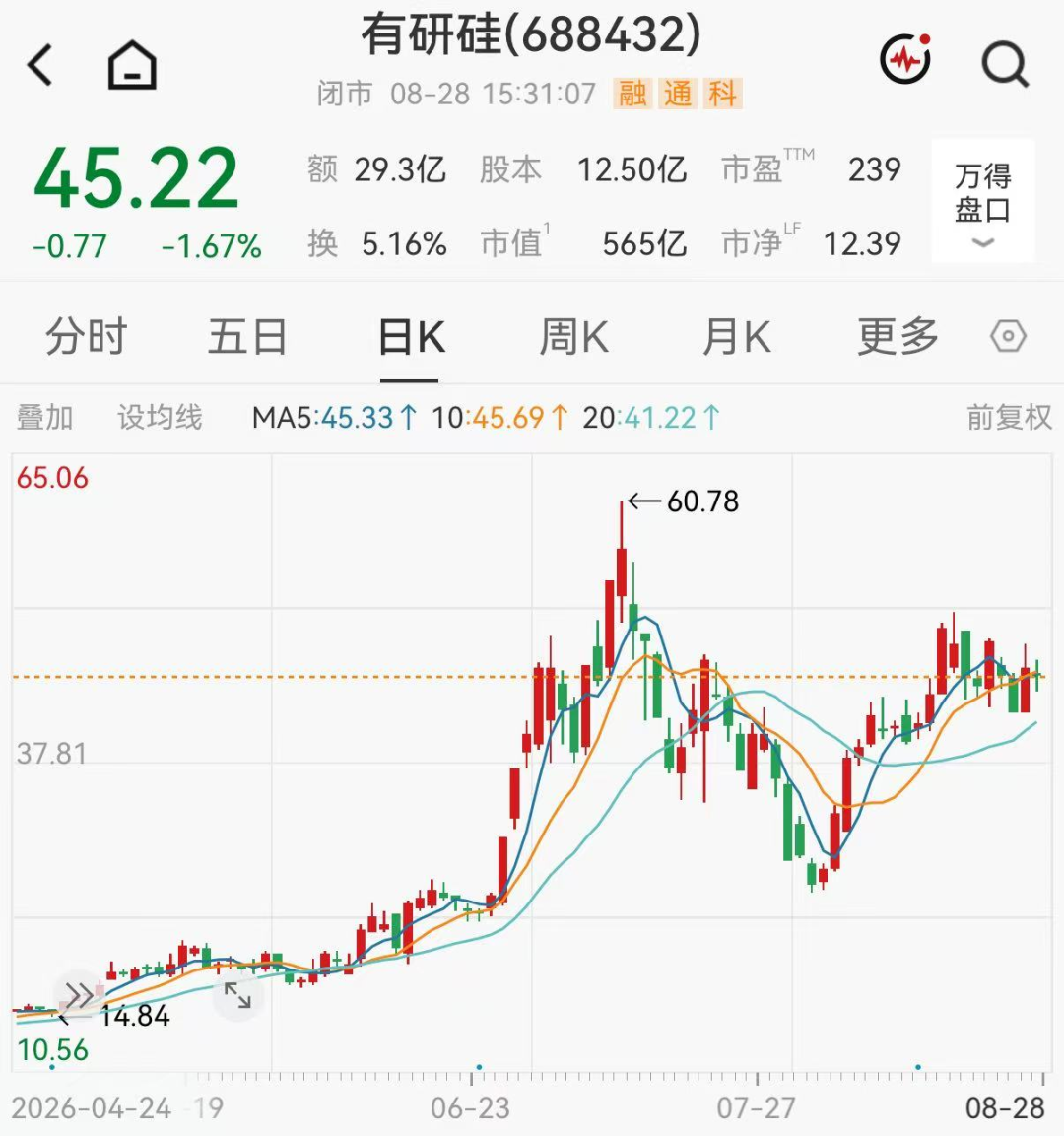Tap the double-arrow chart scroll button
The height and width of the screenshot is (1136, 1064).
(x=79, y=995)
